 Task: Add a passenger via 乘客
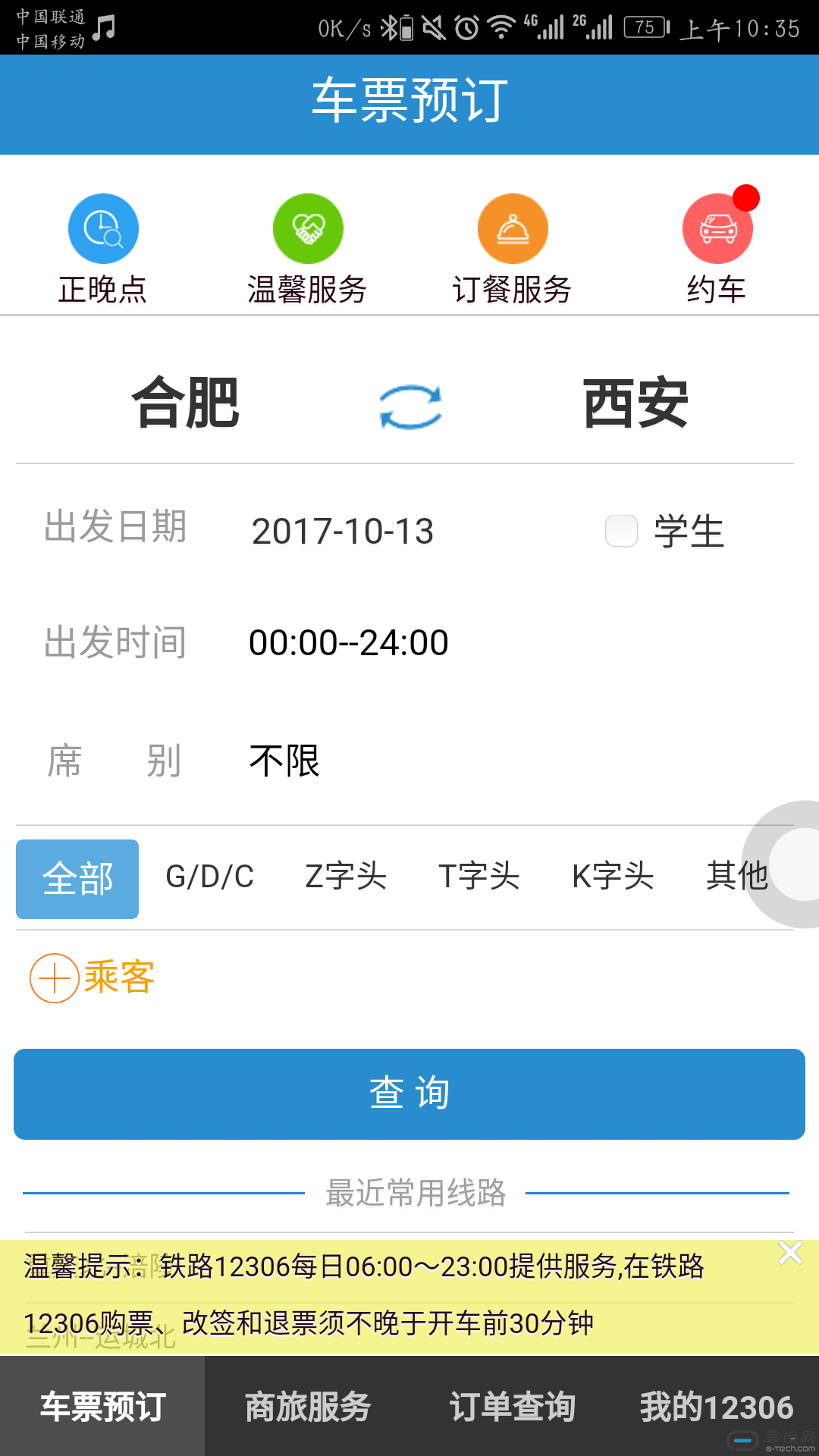tap(93, 977)
